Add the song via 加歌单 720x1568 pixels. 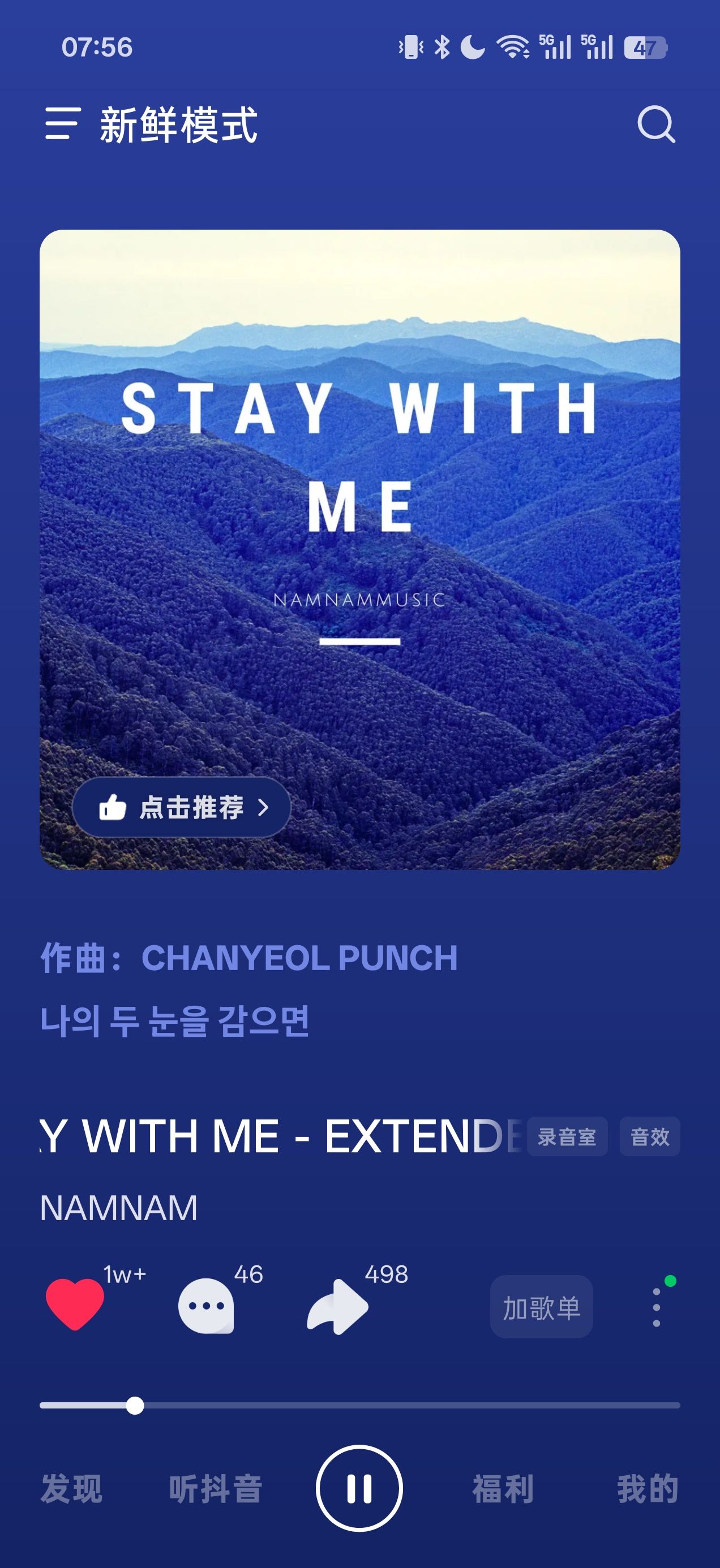[541, 1307]
